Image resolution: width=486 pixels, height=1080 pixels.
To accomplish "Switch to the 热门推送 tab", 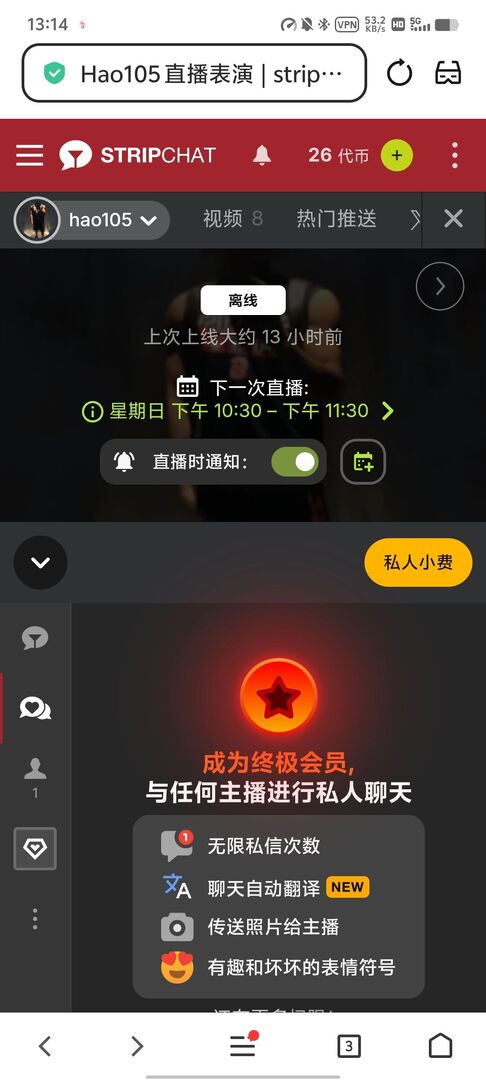I will (337, 219).
